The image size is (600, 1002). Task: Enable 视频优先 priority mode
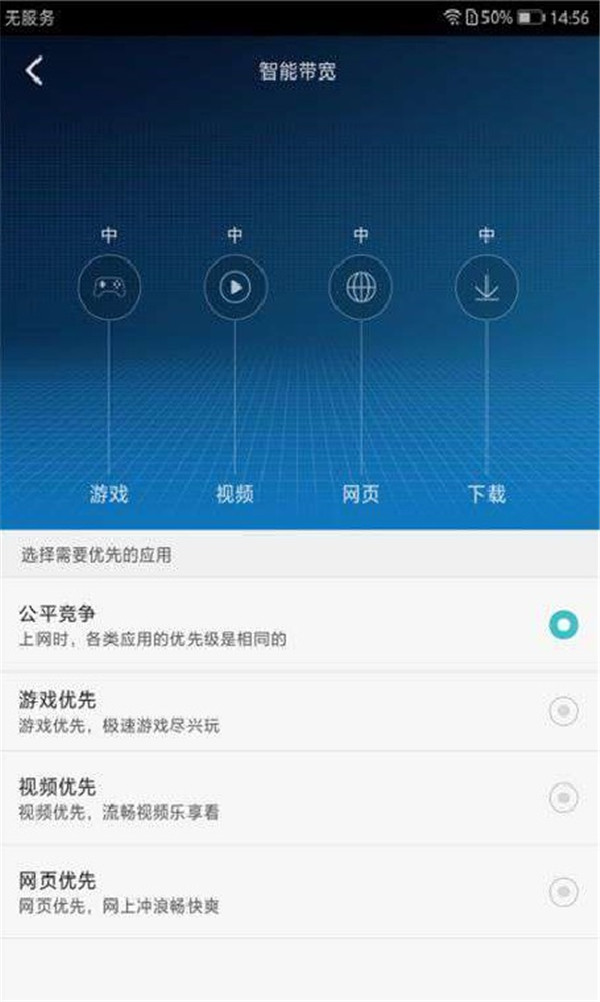point(563,798)
